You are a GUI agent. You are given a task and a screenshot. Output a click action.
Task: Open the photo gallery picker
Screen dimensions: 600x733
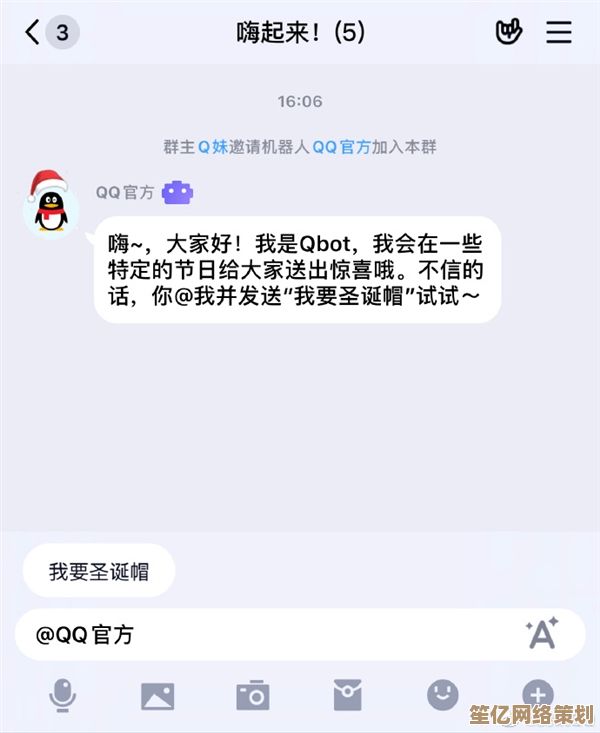[x=157, y=695]
